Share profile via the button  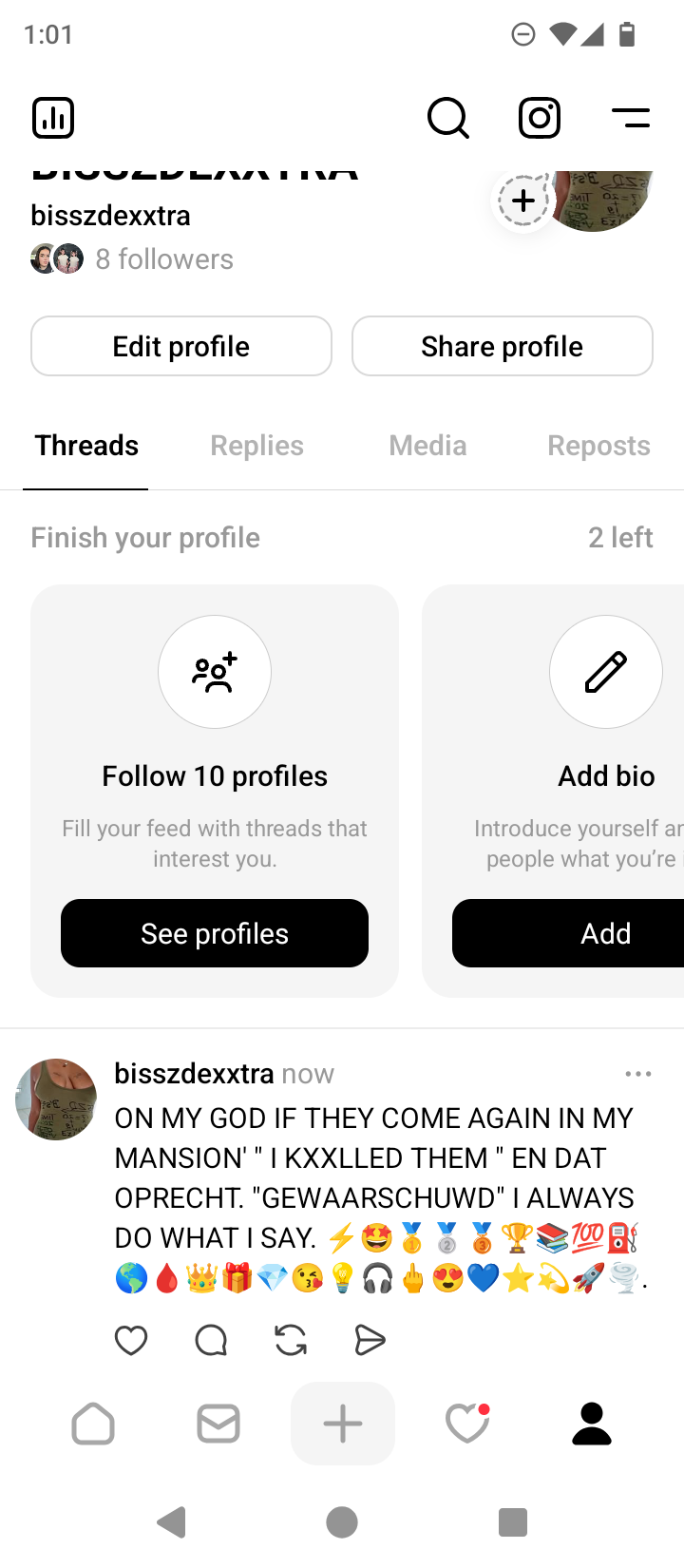coord(502,346)
